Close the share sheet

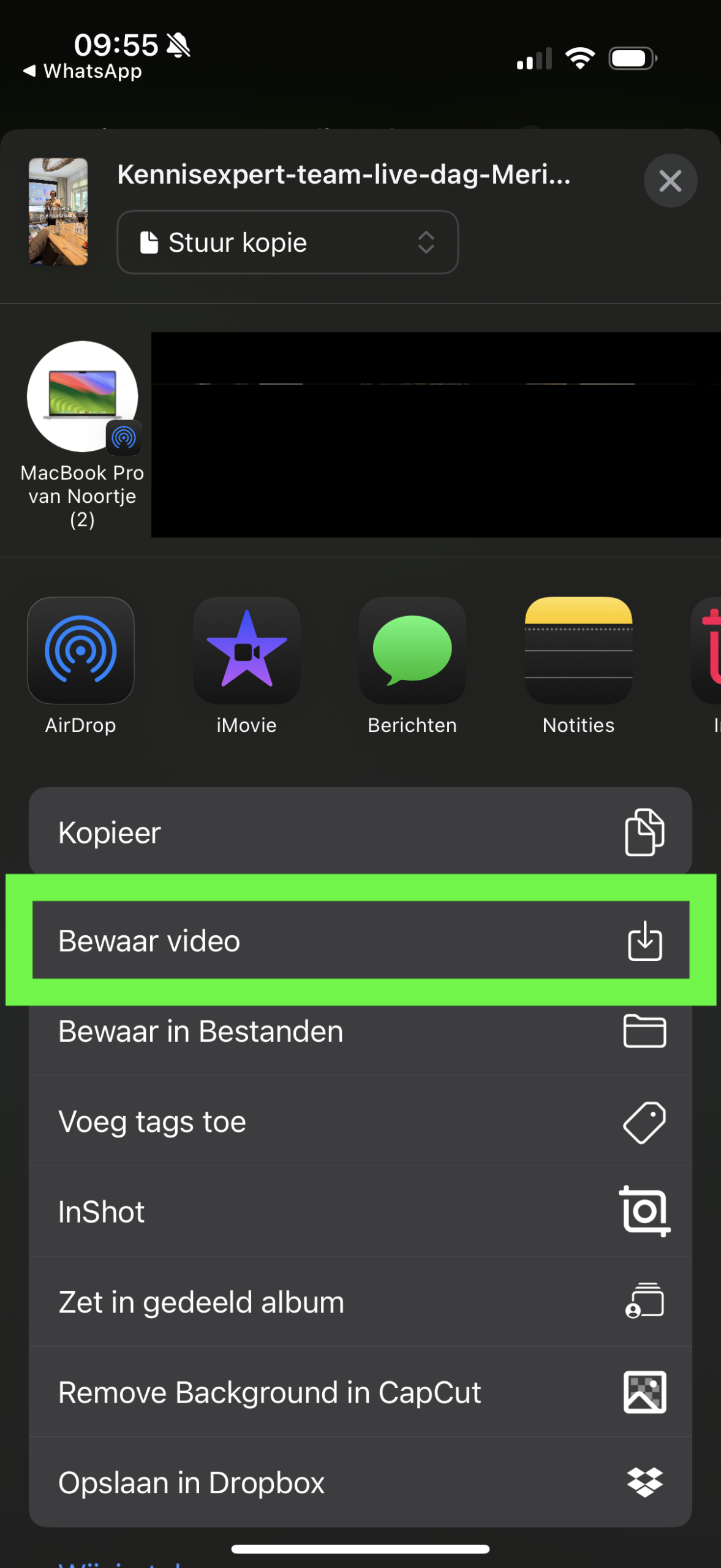click(670, 181)
